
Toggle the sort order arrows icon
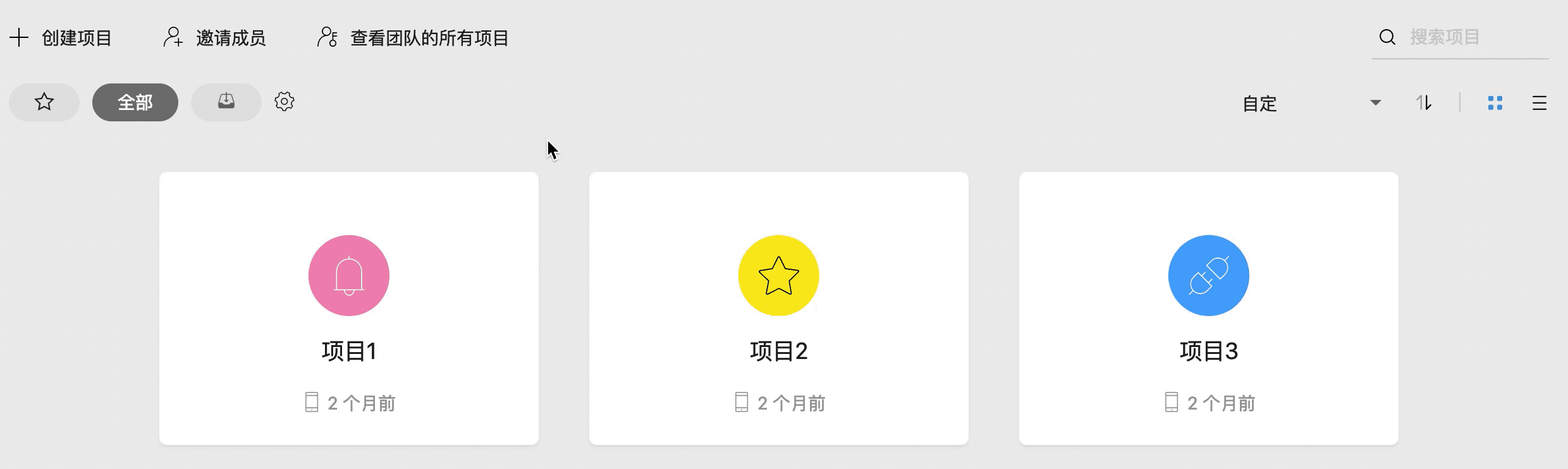1424,102
